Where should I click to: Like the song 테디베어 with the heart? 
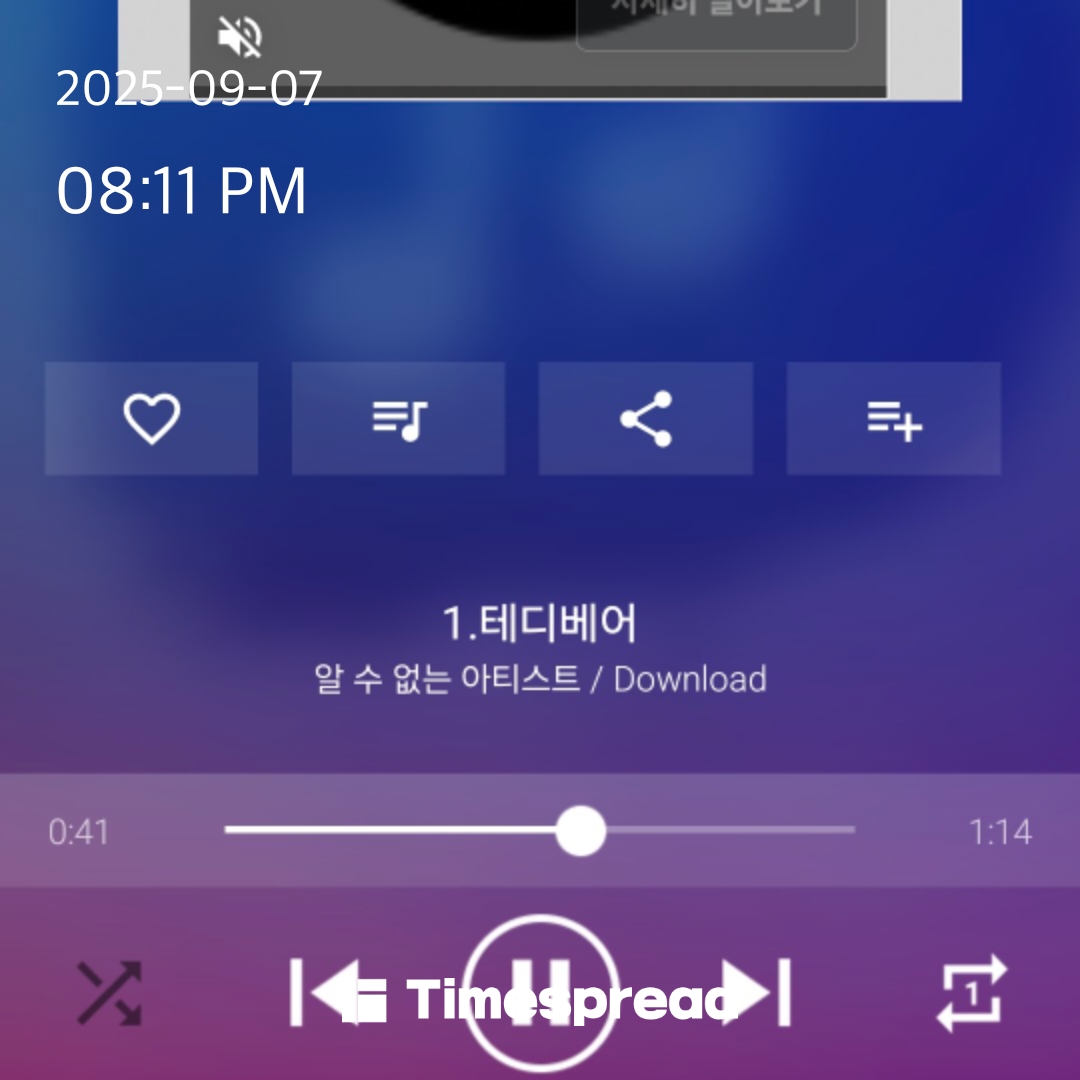coord(151,418)
